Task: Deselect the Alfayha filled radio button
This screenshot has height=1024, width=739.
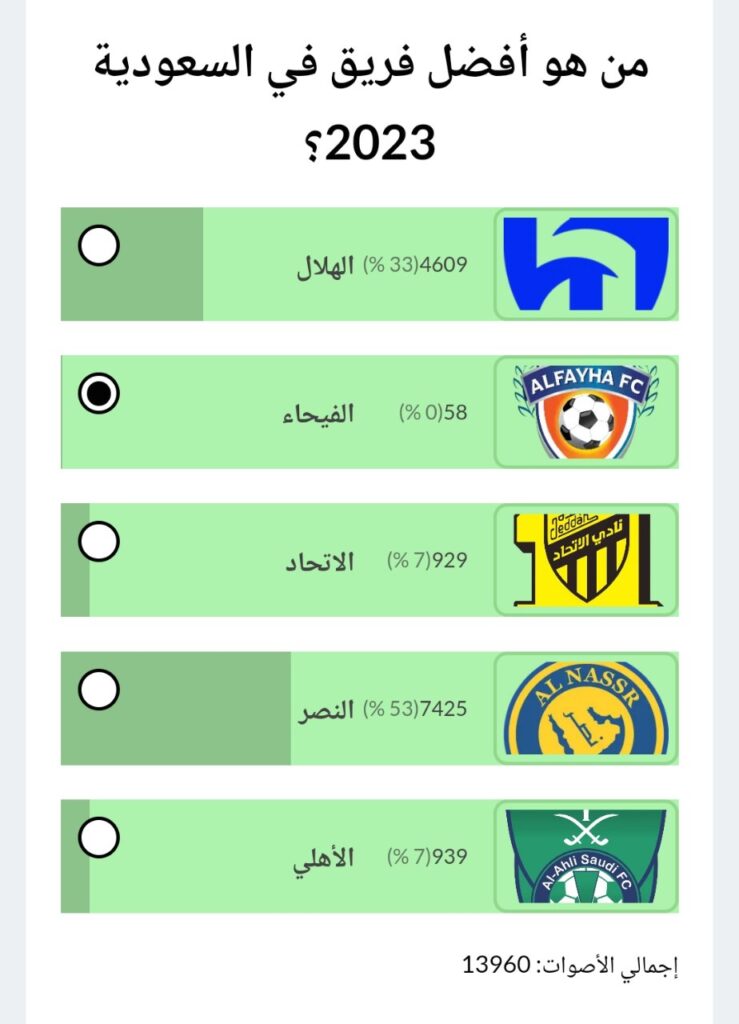Action: point(98,395)
